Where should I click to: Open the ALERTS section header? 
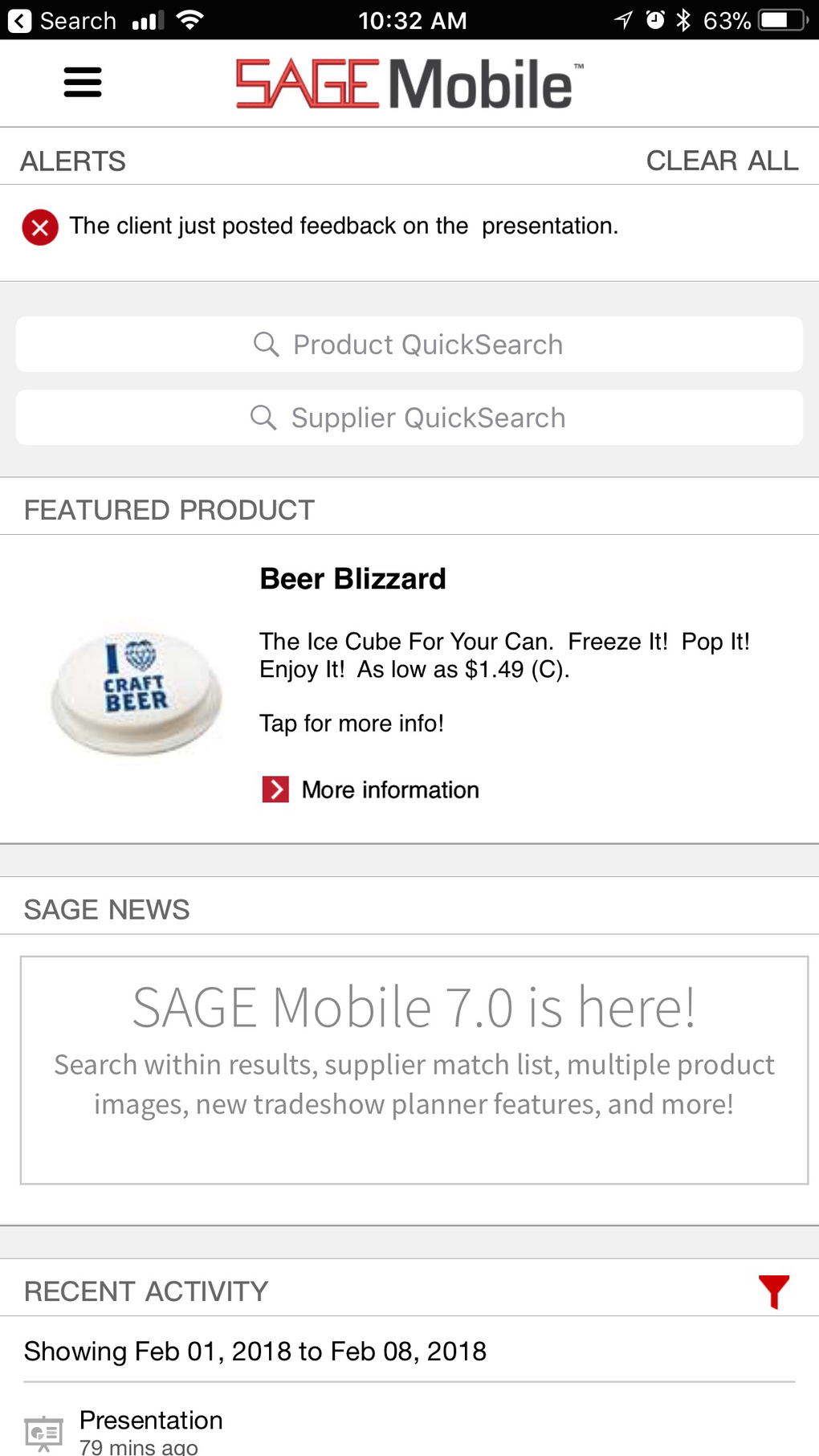click(x=73, y=161)
